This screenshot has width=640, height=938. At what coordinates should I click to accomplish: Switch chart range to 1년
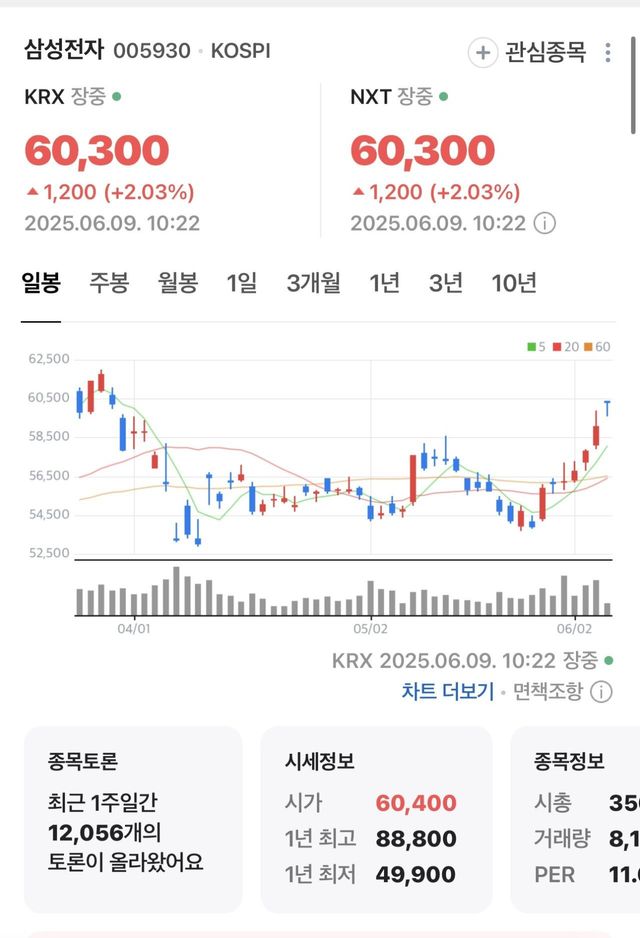click(384, 283)
